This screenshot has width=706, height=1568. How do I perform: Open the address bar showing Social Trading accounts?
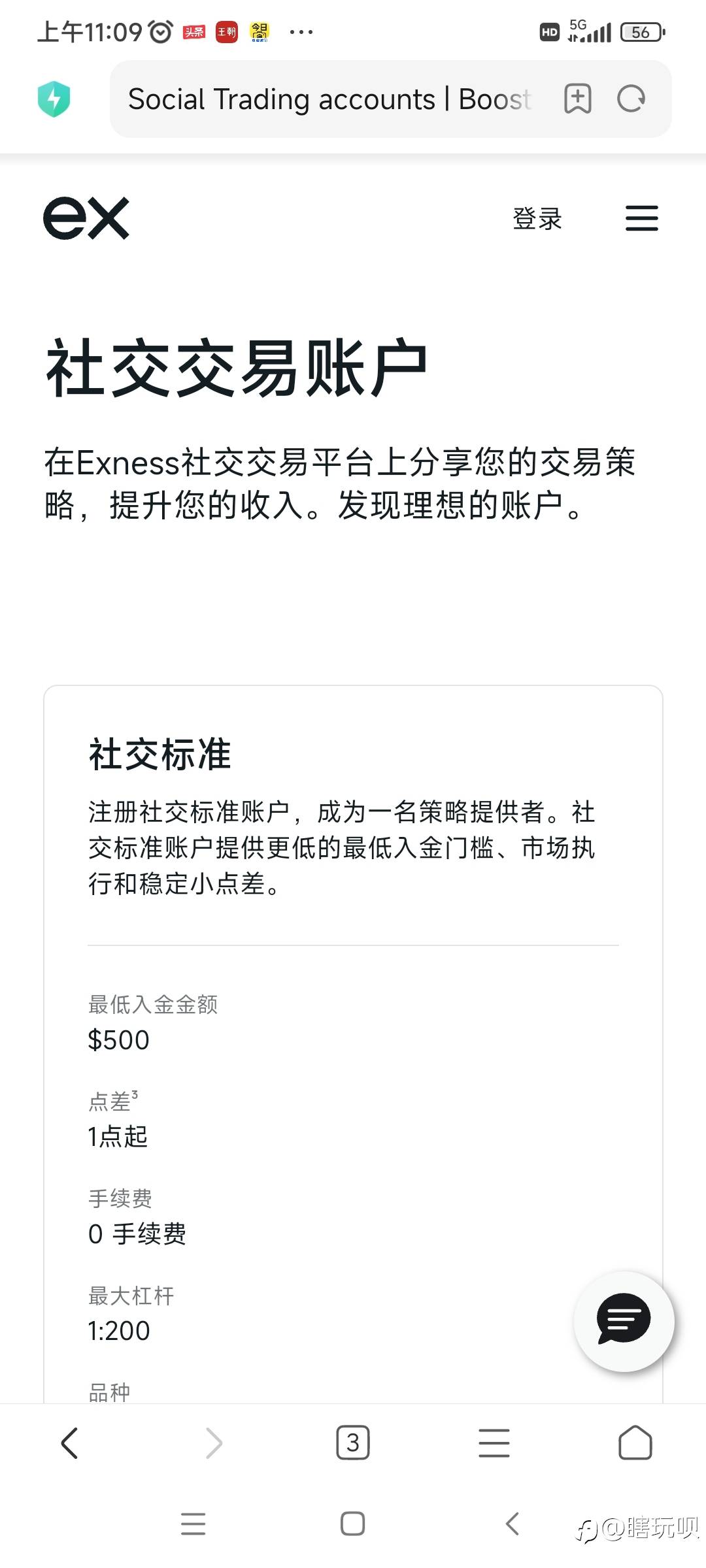point(330,99)
